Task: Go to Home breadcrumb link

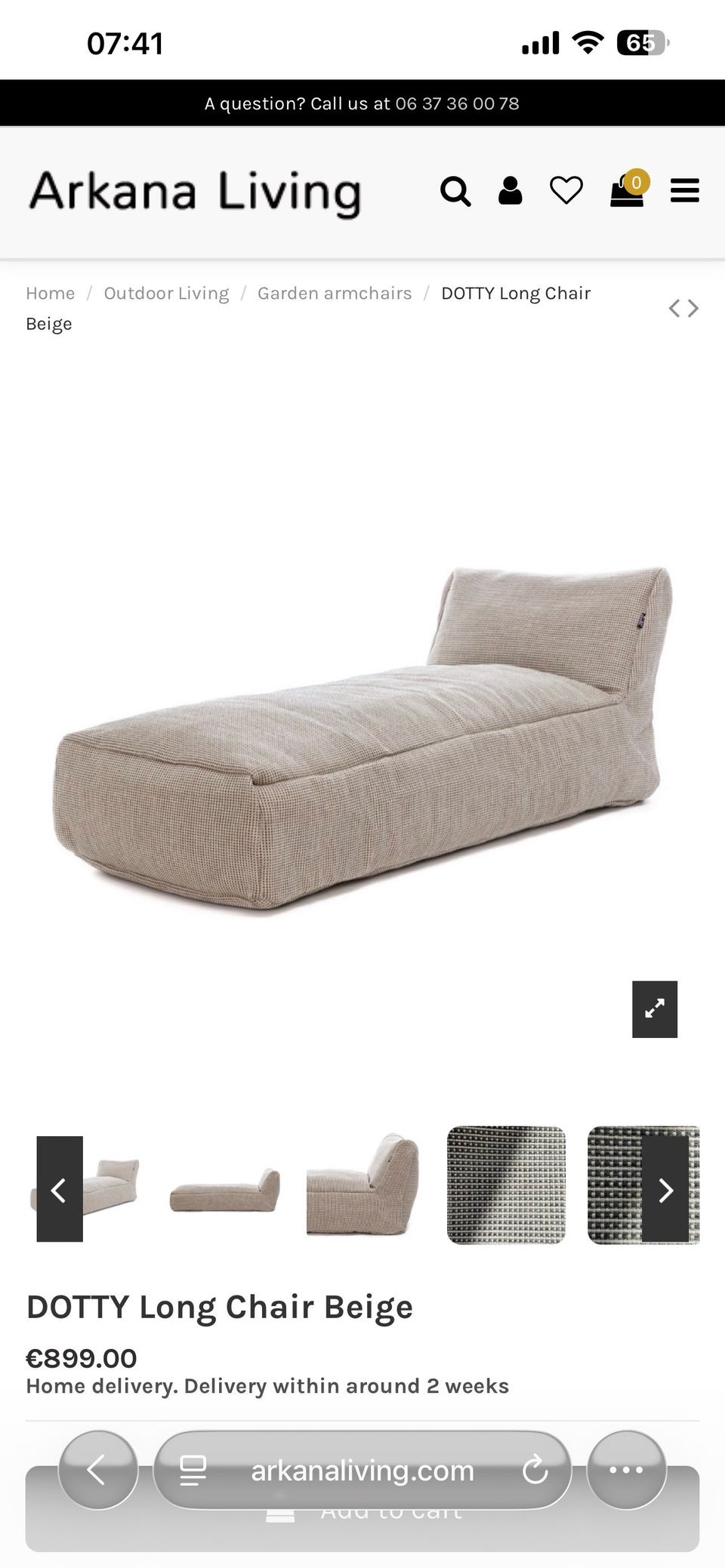Action: (51, 293)
